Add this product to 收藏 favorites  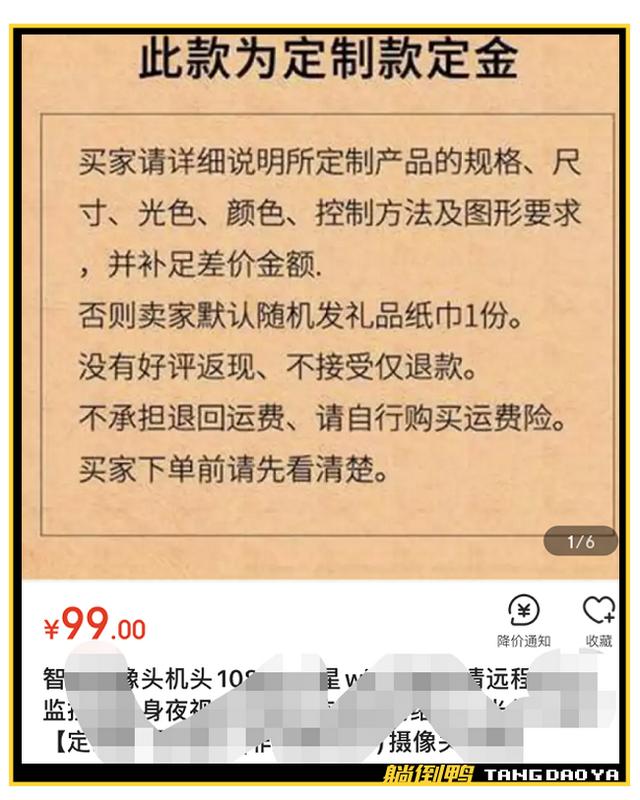(x=599, y=620)
